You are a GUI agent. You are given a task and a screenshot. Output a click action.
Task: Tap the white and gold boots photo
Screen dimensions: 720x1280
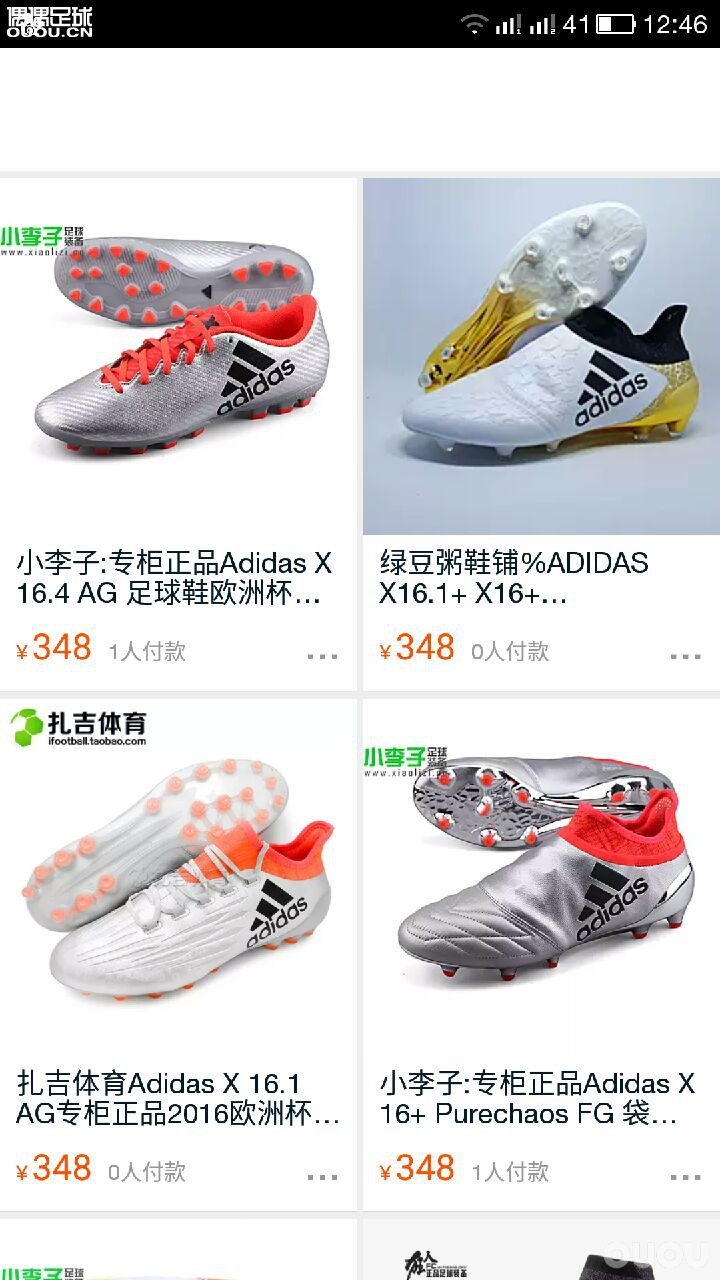pos(540,350)
